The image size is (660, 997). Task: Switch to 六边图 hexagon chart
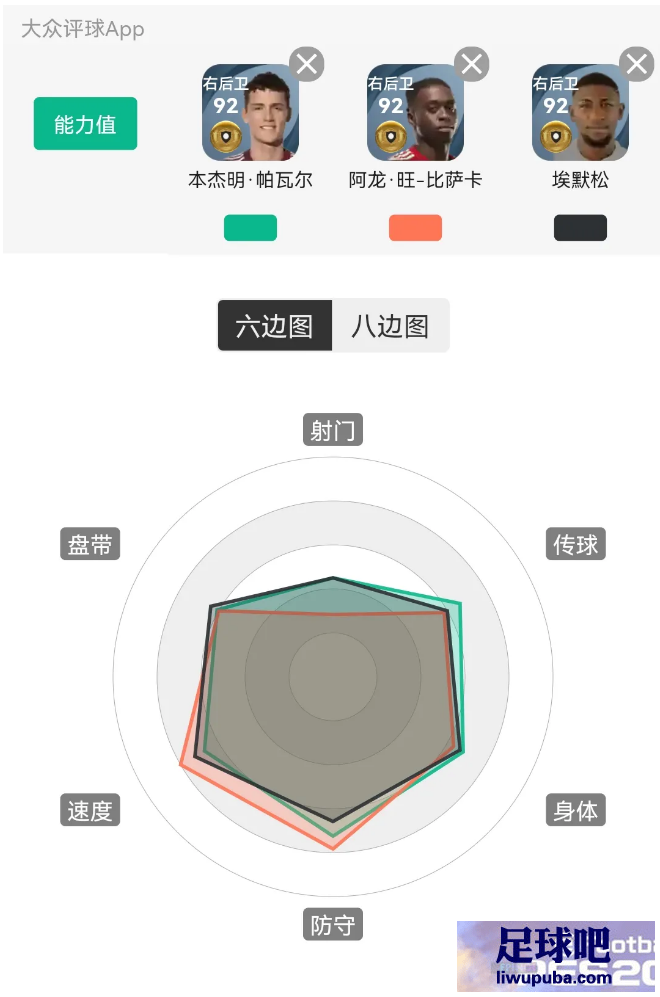[x=275, y=325]
